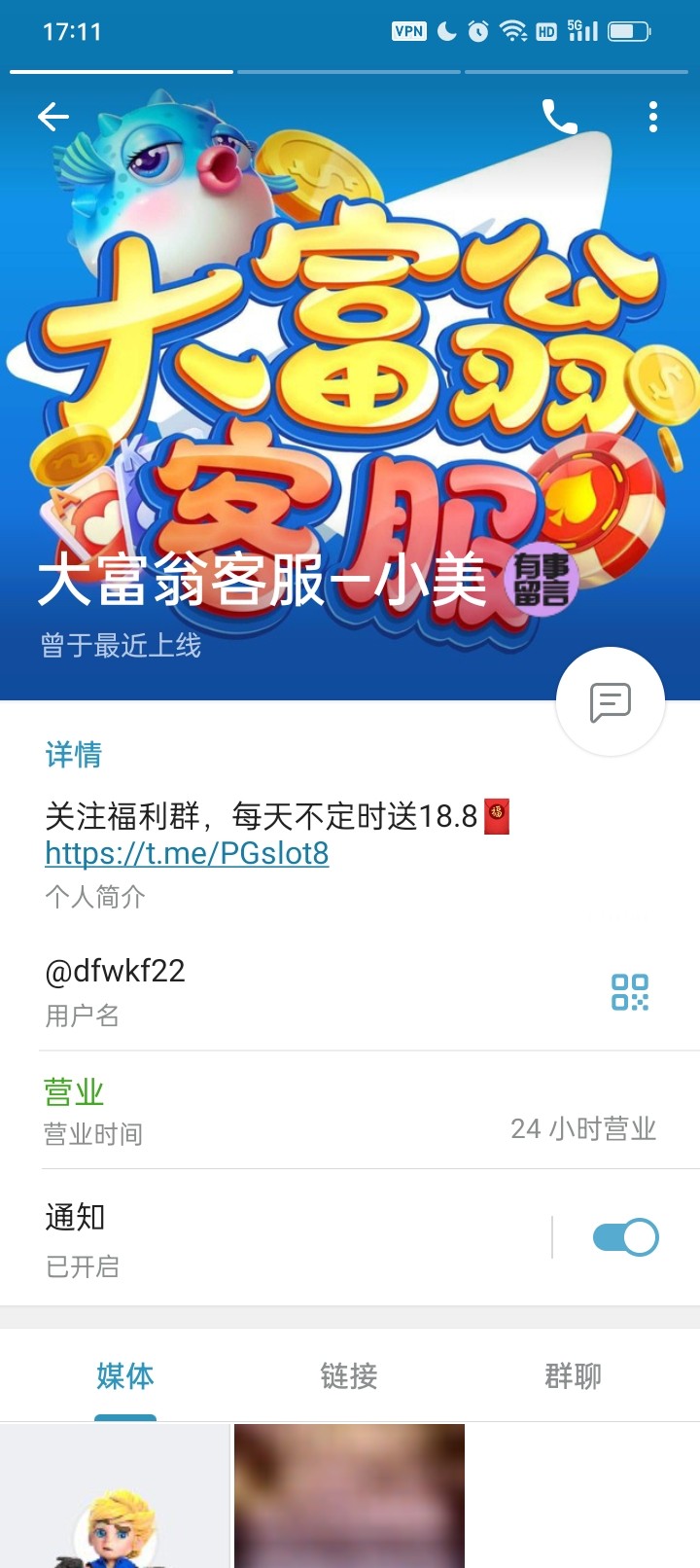
Task: Tap the alarm clock status bar icon
Action: [478, 30]
